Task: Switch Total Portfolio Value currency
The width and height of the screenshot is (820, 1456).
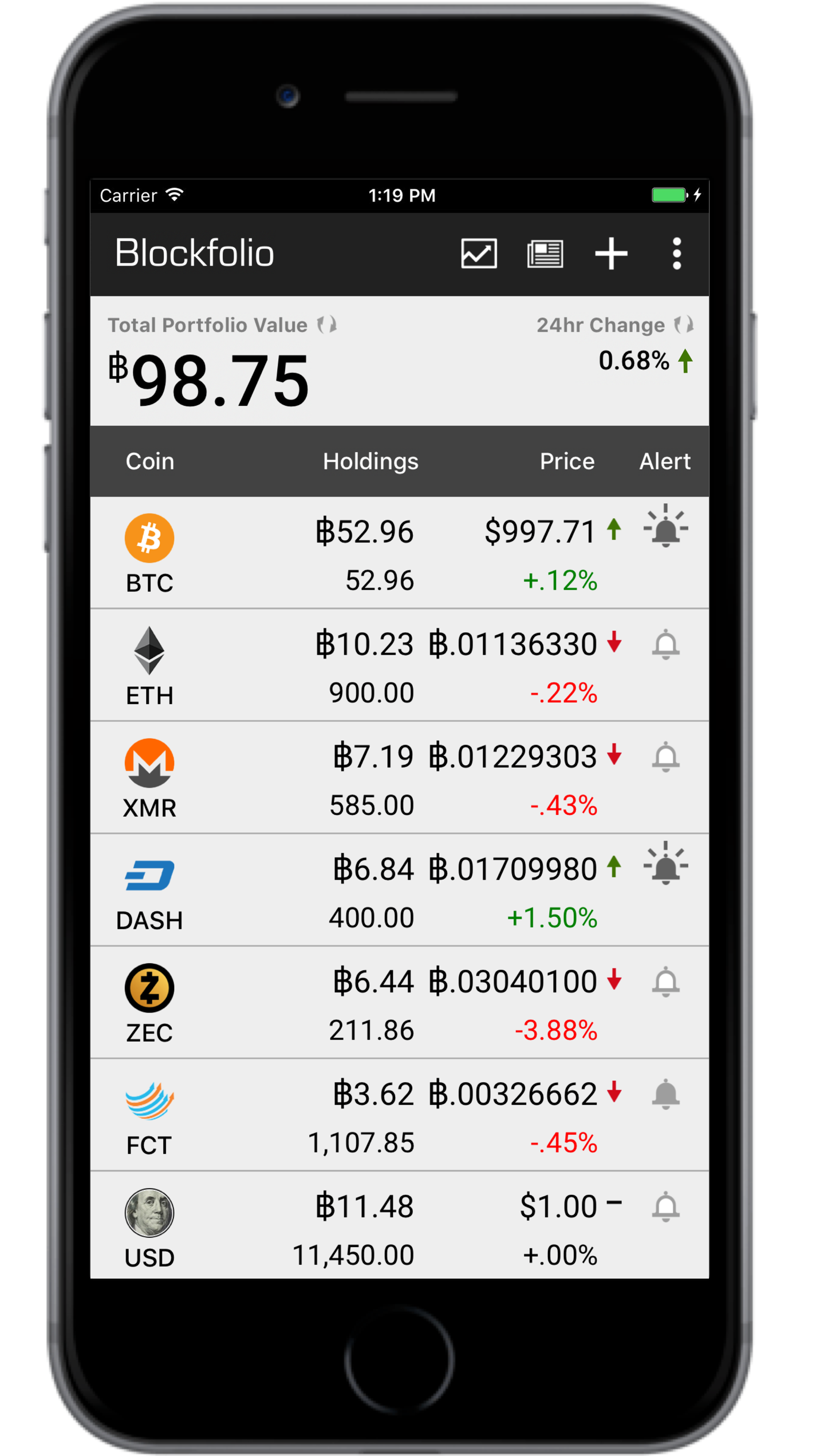Action: coord(327,325)
